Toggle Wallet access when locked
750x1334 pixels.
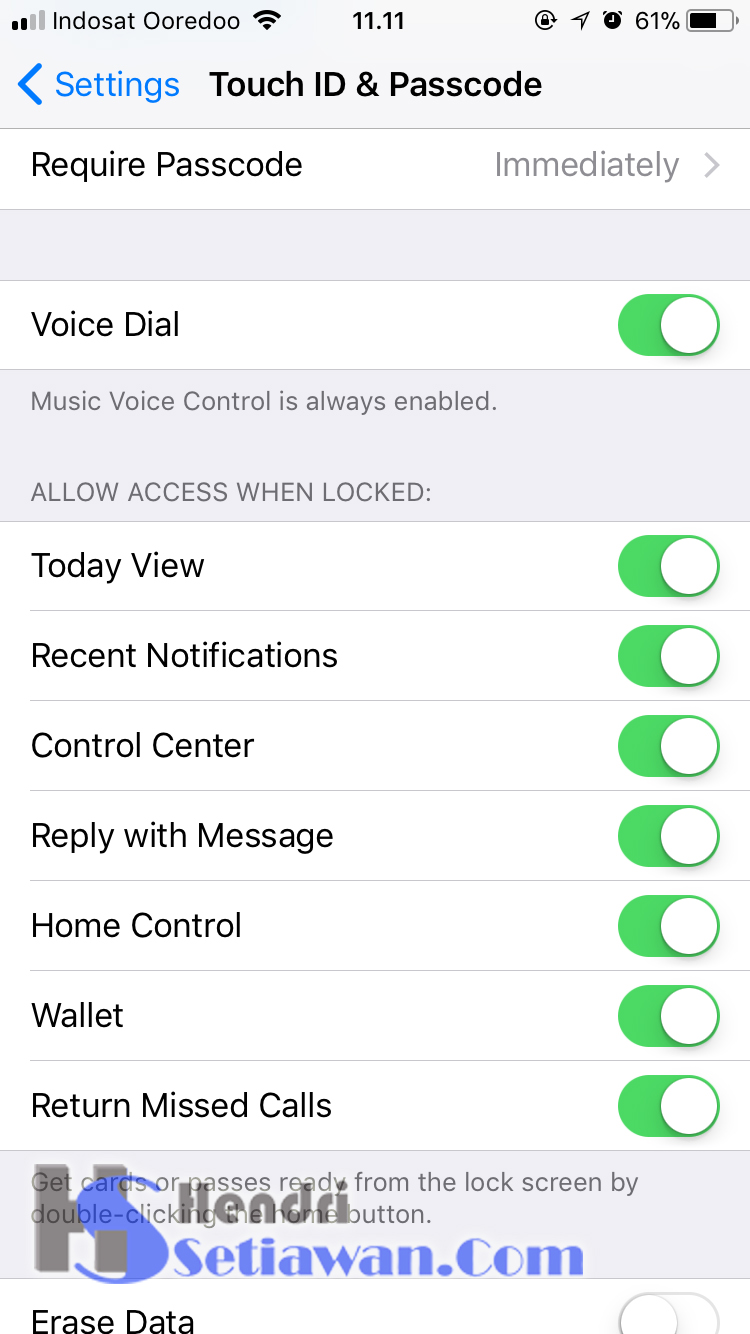tap(668, 1016)
